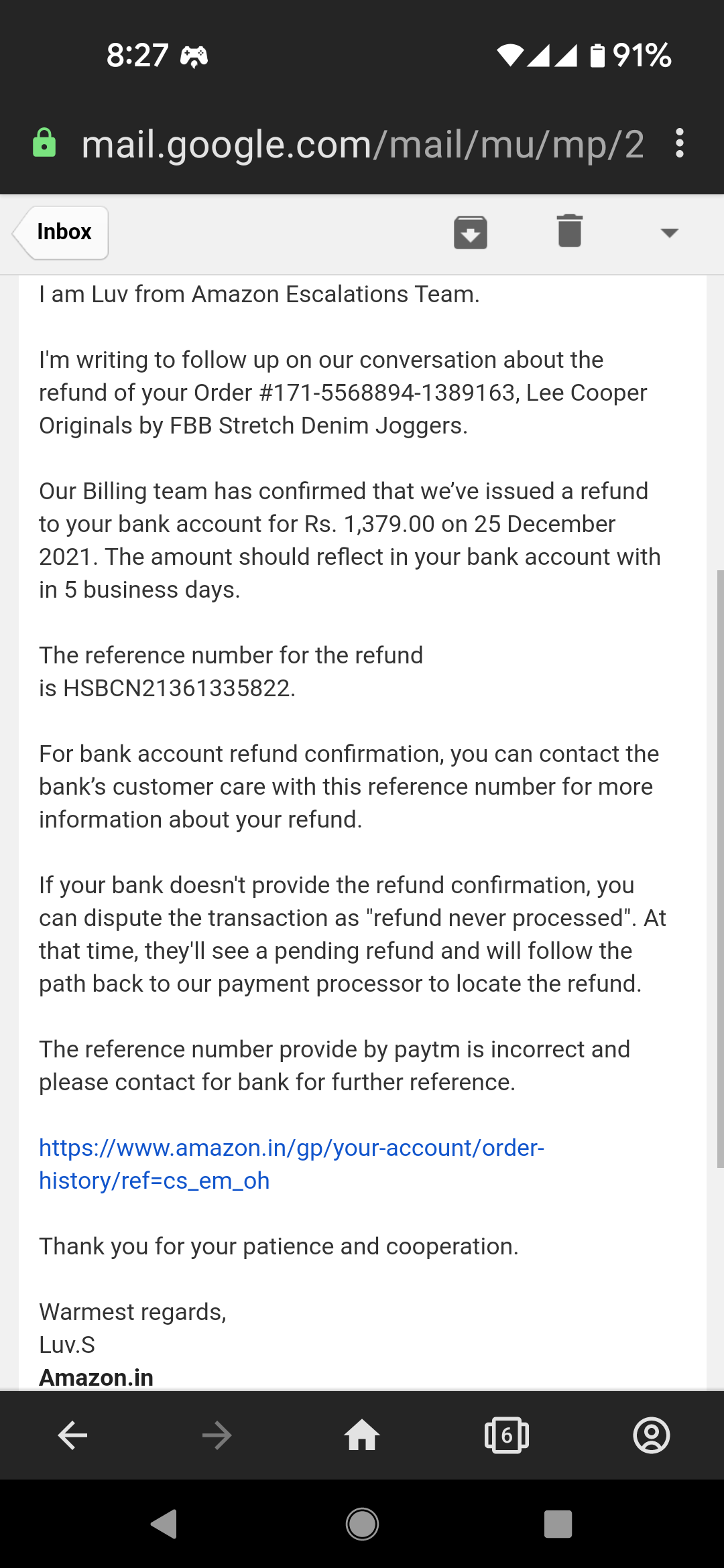Go back to the Inbox

(61, 232)
